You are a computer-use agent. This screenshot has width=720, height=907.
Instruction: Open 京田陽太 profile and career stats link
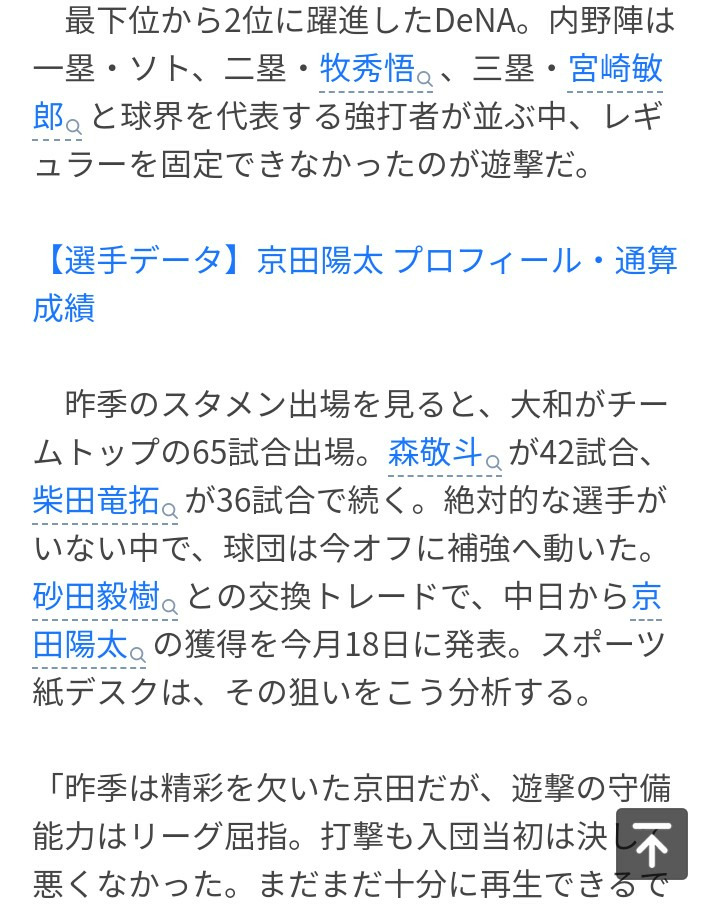pos(355,261)
